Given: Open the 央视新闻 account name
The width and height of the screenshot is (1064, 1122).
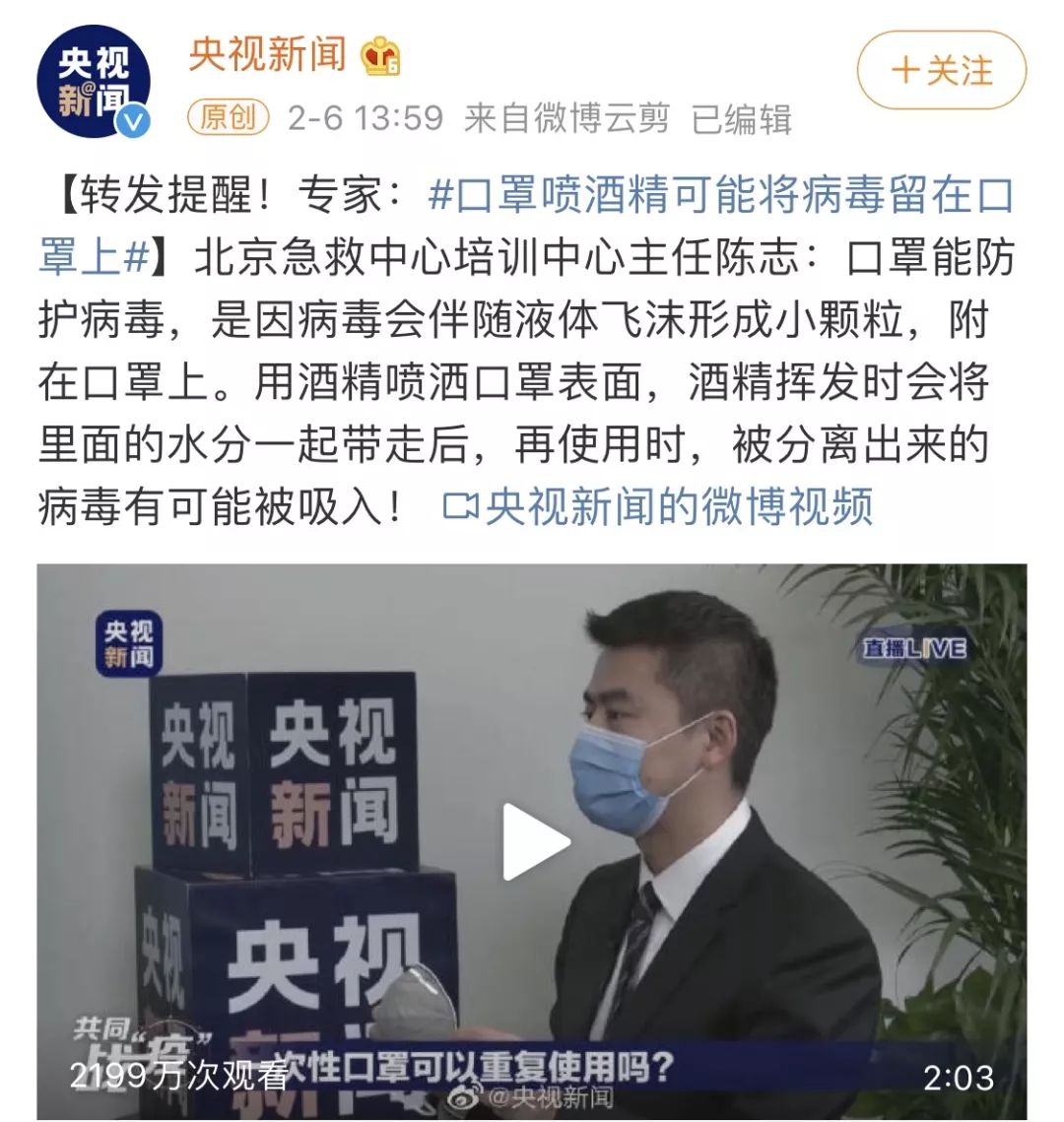Looking at the screenshot, I should click(268, 53).
